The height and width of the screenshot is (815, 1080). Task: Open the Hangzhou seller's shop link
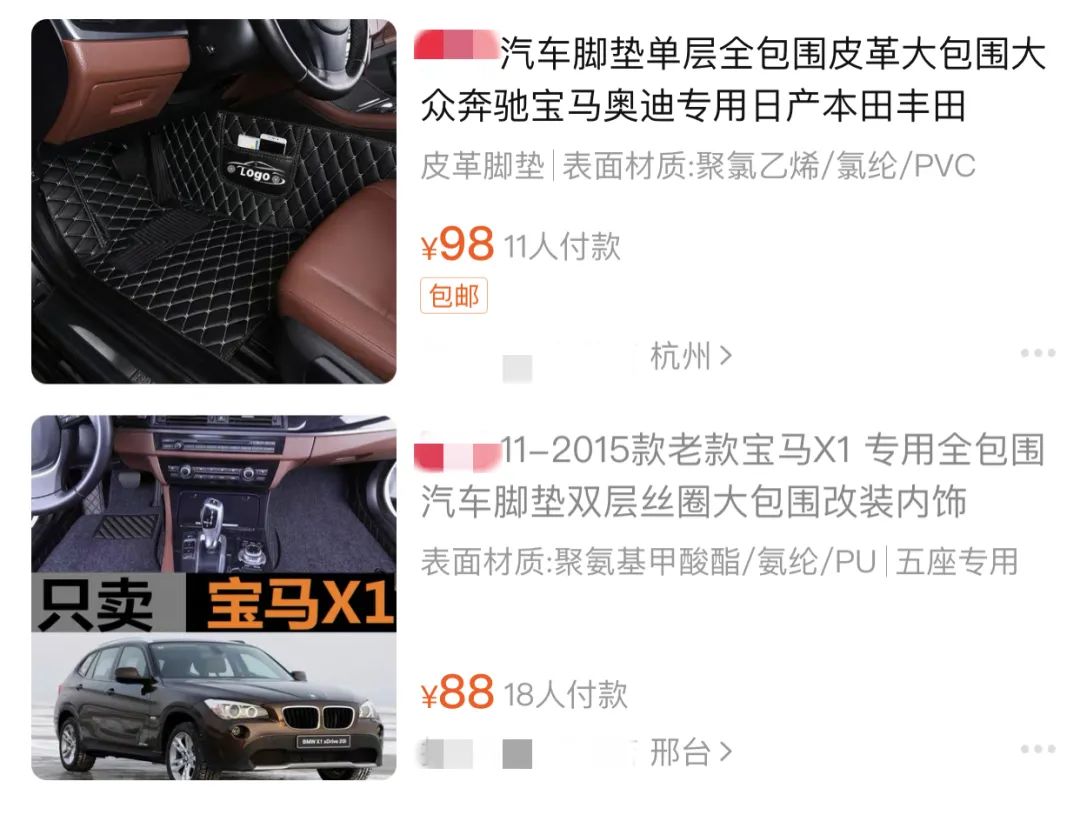[690, 355]
